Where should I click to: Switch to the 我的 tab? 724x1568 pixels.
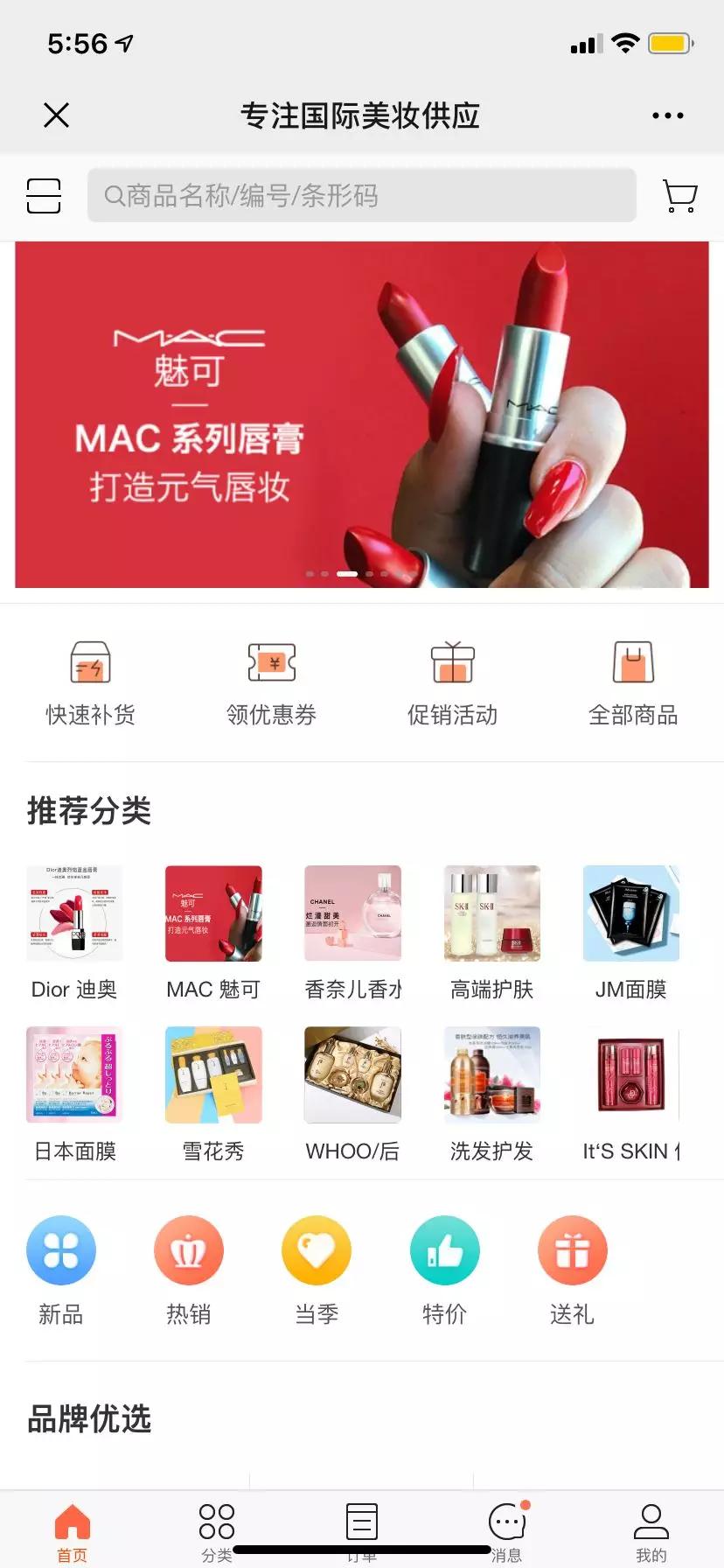coord(651,1531)
